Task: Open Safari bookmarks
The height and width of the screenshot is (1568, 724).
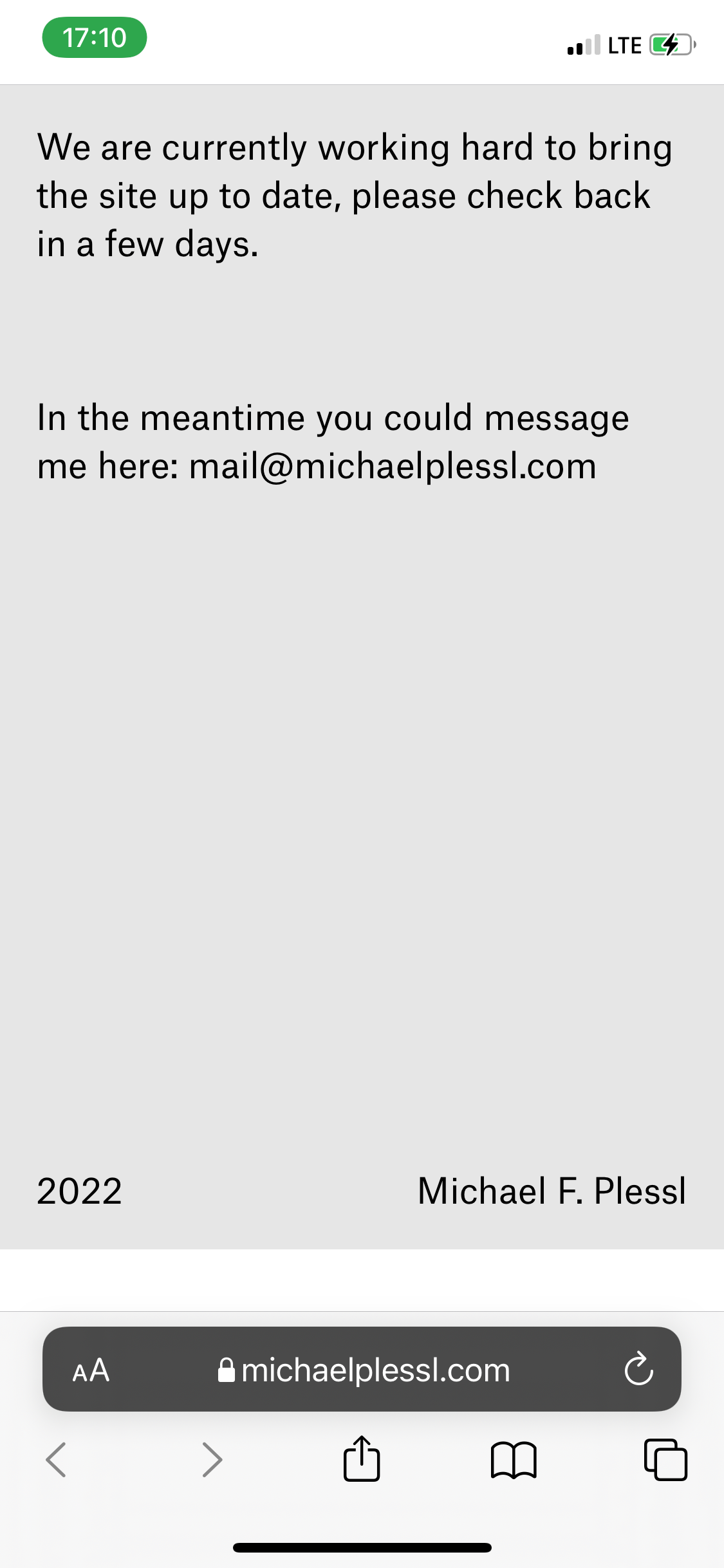Action: tap(513, 1459)
